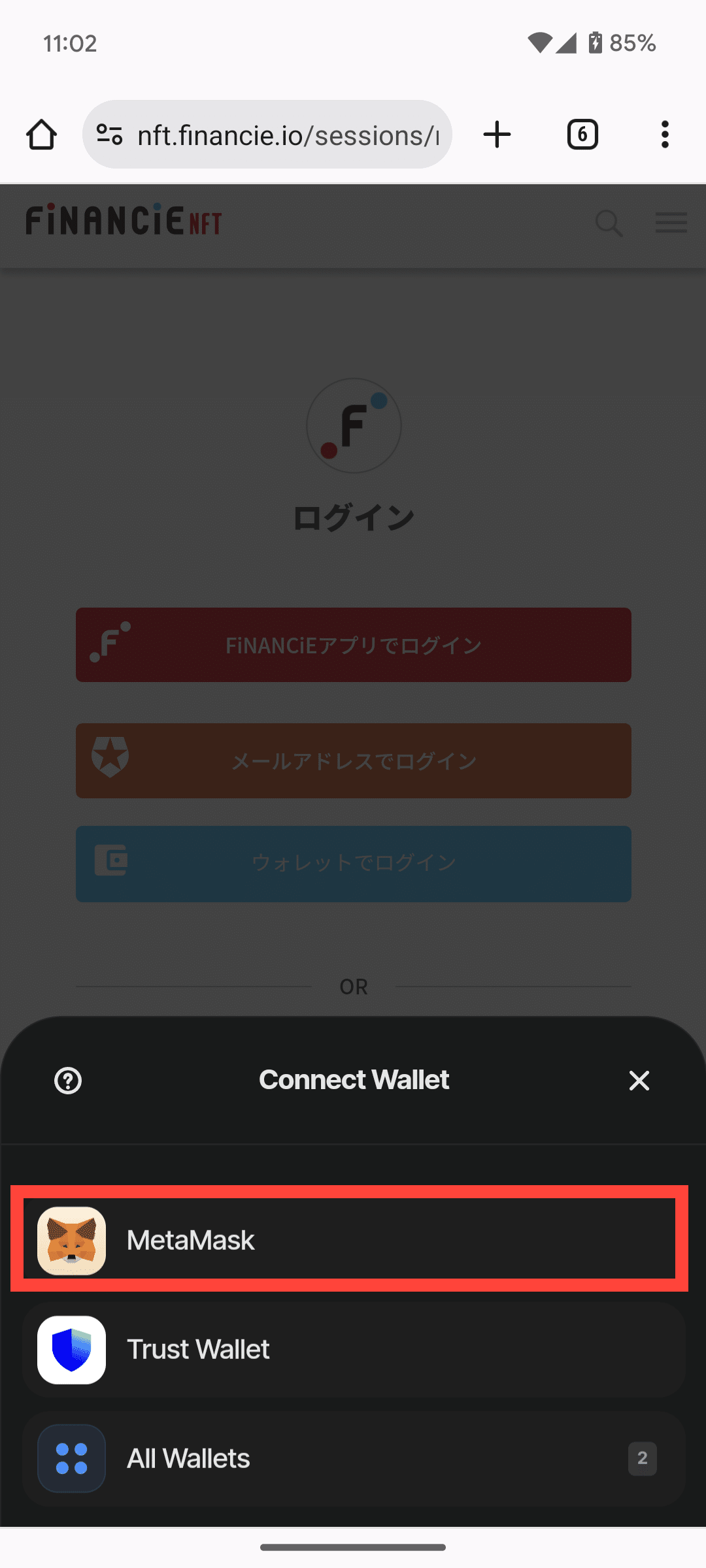The image size is (706, 1568).
Task: Open All Wallets list
Action: [353, 1458]
